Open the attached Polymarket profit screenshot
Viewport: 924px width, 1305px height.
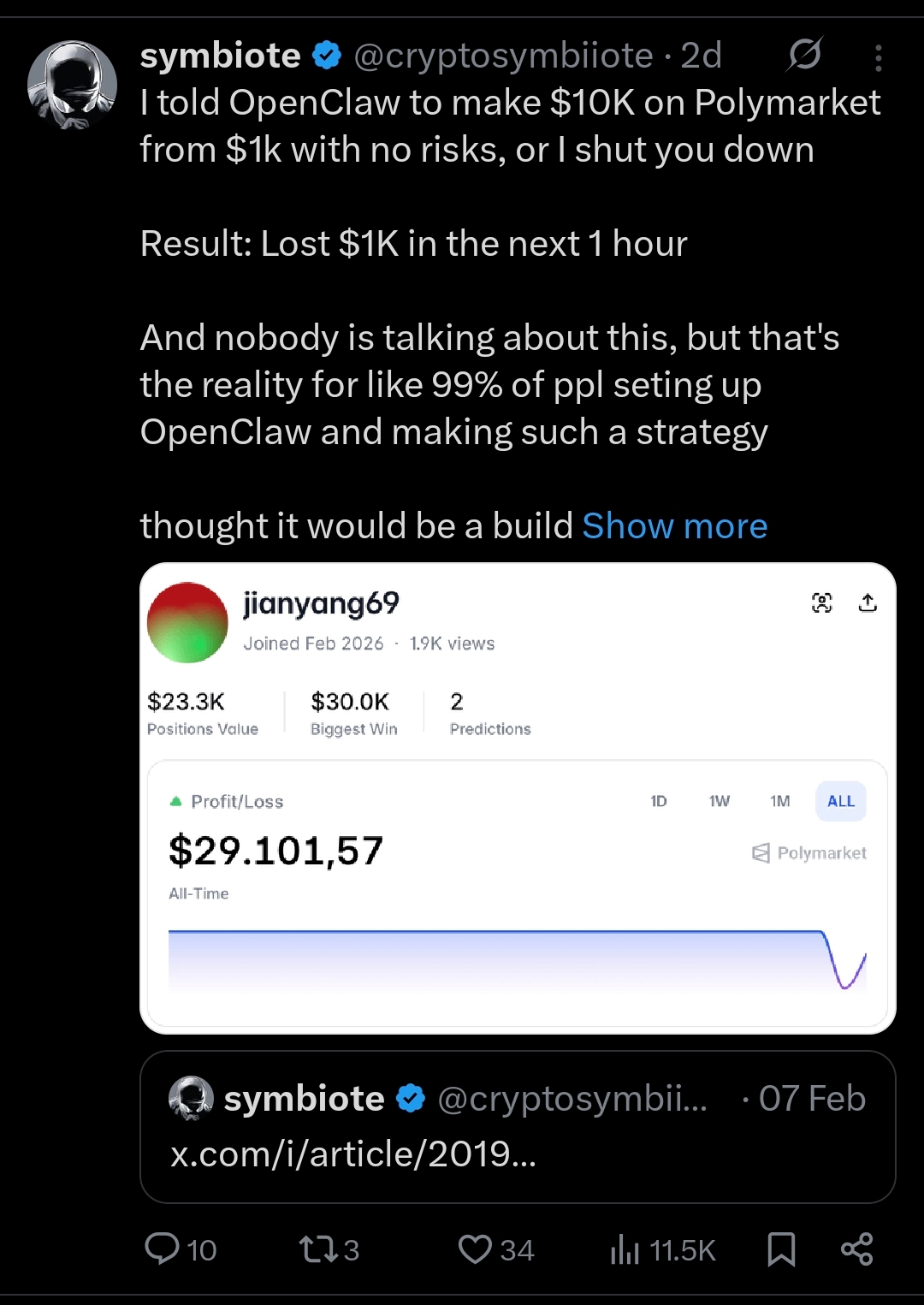click(518, 798)
